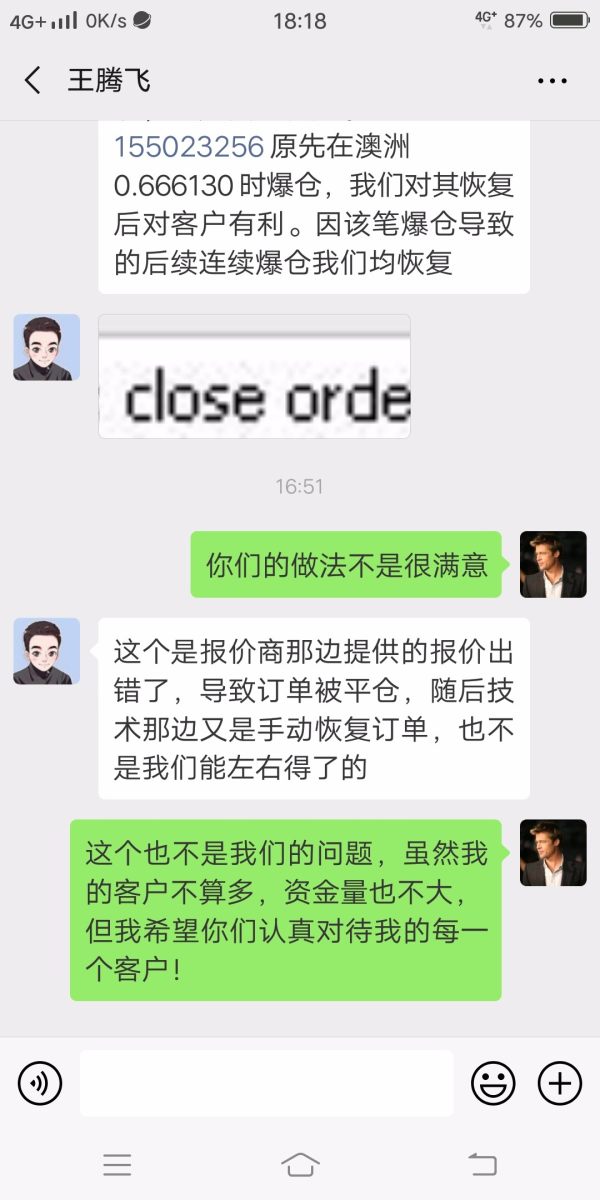Switch to voice message input

pyautogui.click(x=40, y=1083)
